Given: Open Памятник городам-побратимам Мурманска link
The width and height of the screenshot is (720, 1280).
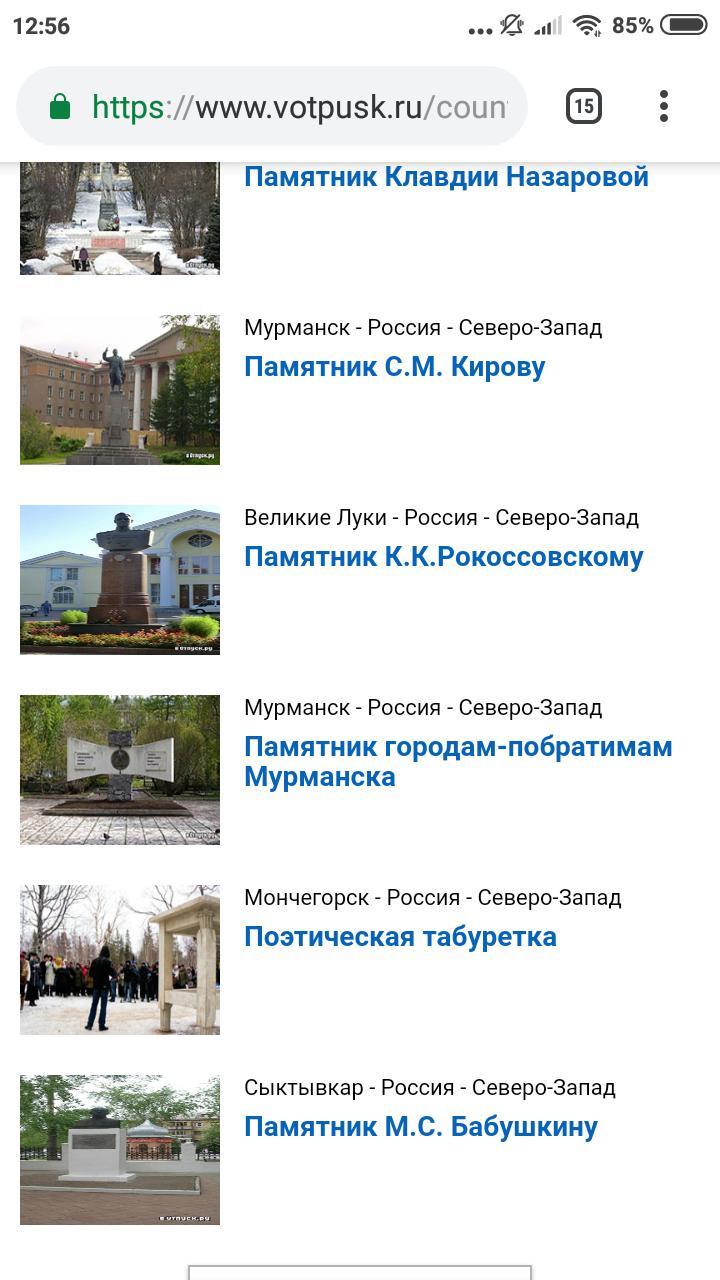Looking at the screenshot, I should (458, 762).
